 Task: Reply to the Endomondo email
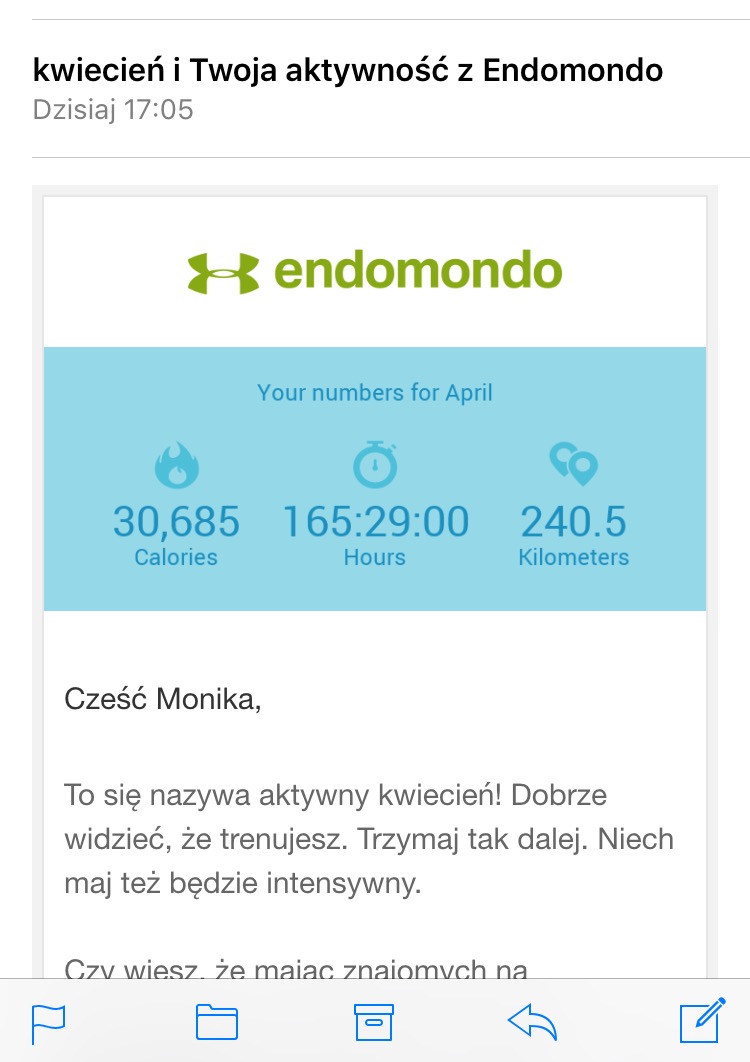pos(532,1022)
